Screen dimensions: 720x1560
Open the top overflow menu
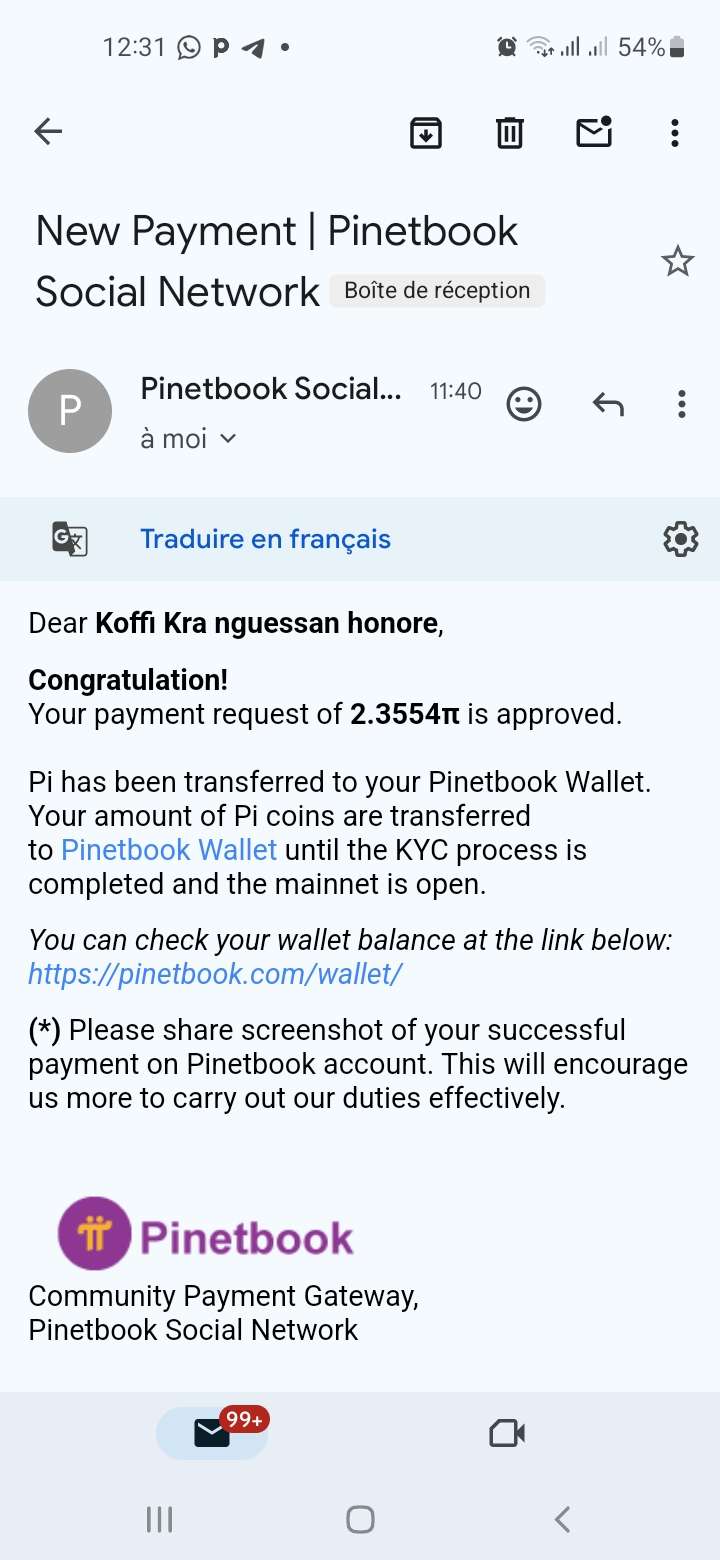pyautogui.click(x=675, y=132)
